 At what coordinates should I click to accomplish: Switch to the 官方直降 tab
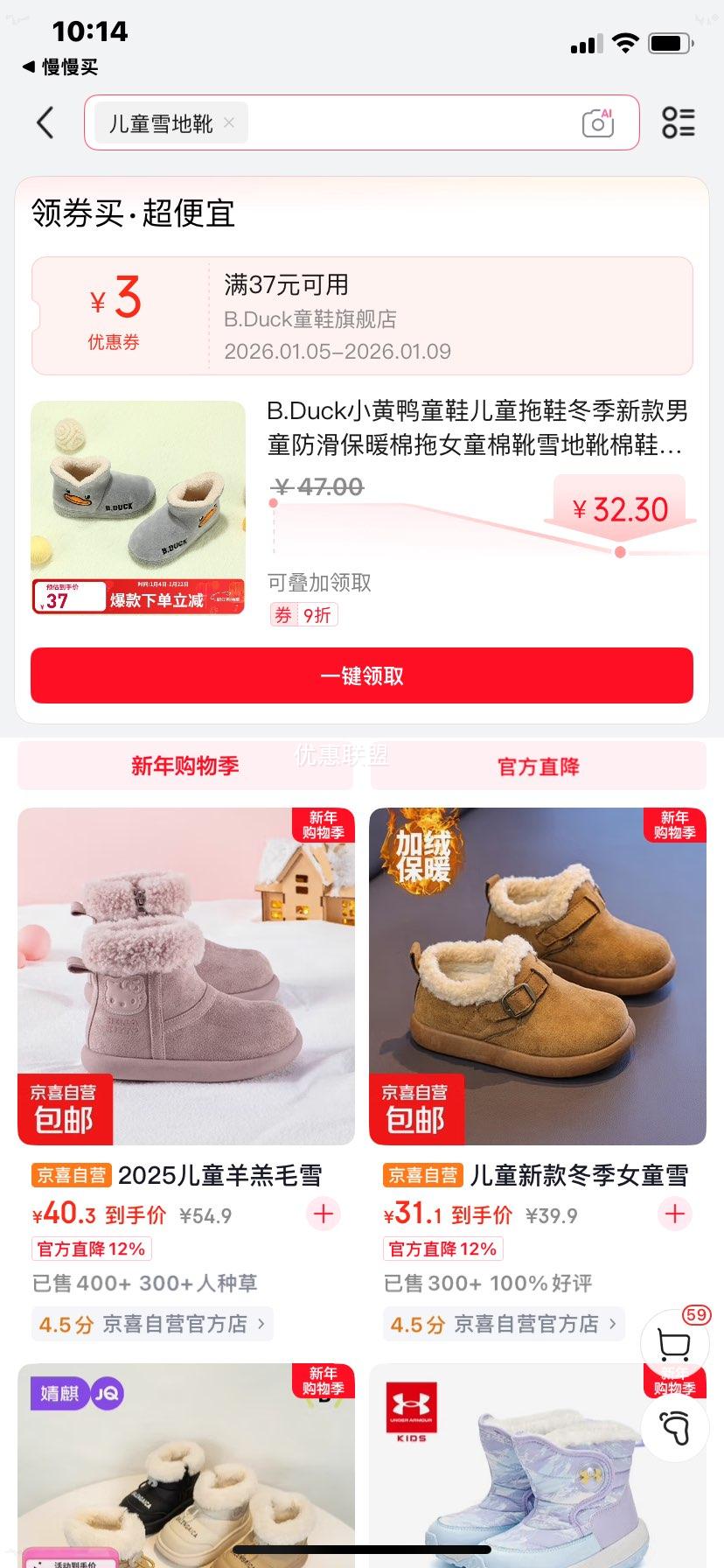[538, 764]
